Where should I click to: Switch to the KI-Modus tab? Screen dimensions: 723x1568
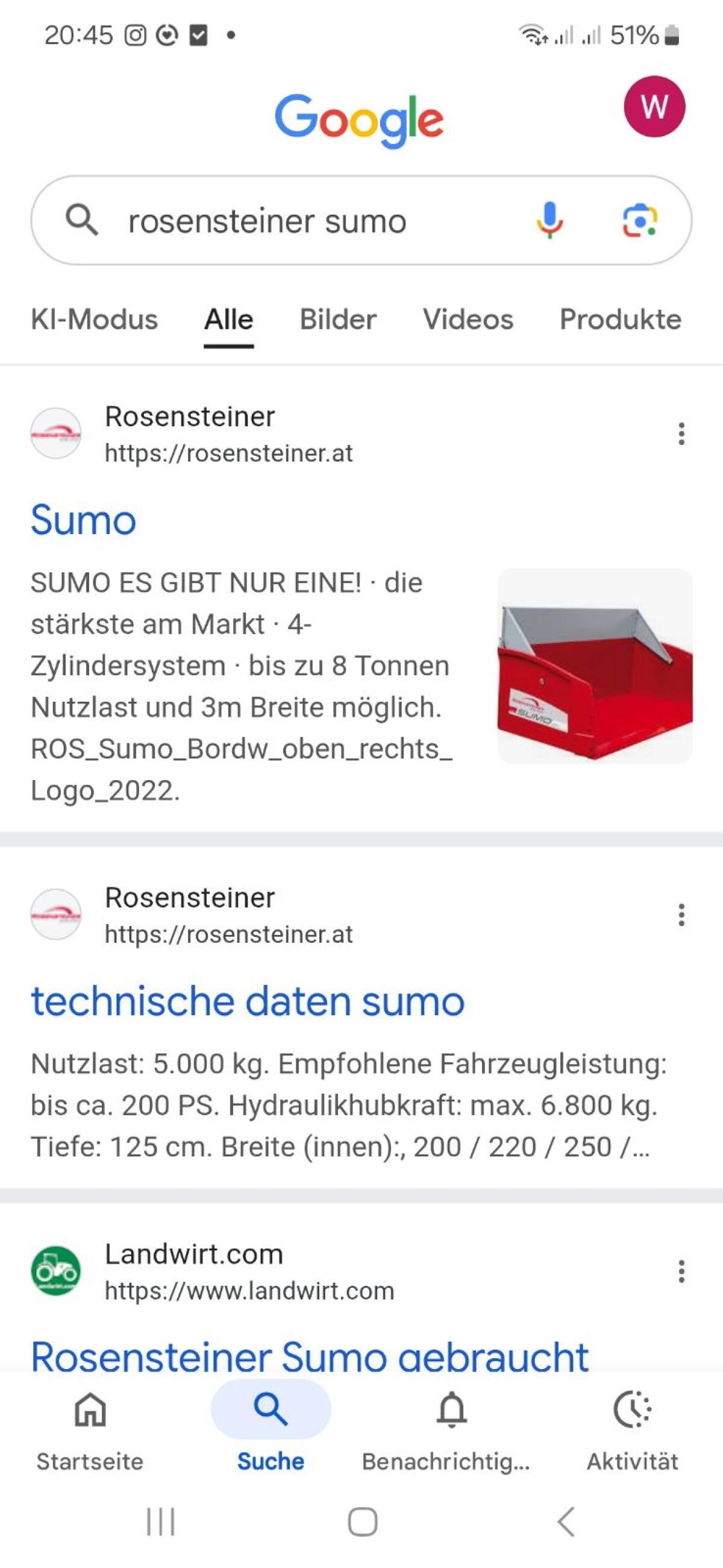(x=95, y=320)
